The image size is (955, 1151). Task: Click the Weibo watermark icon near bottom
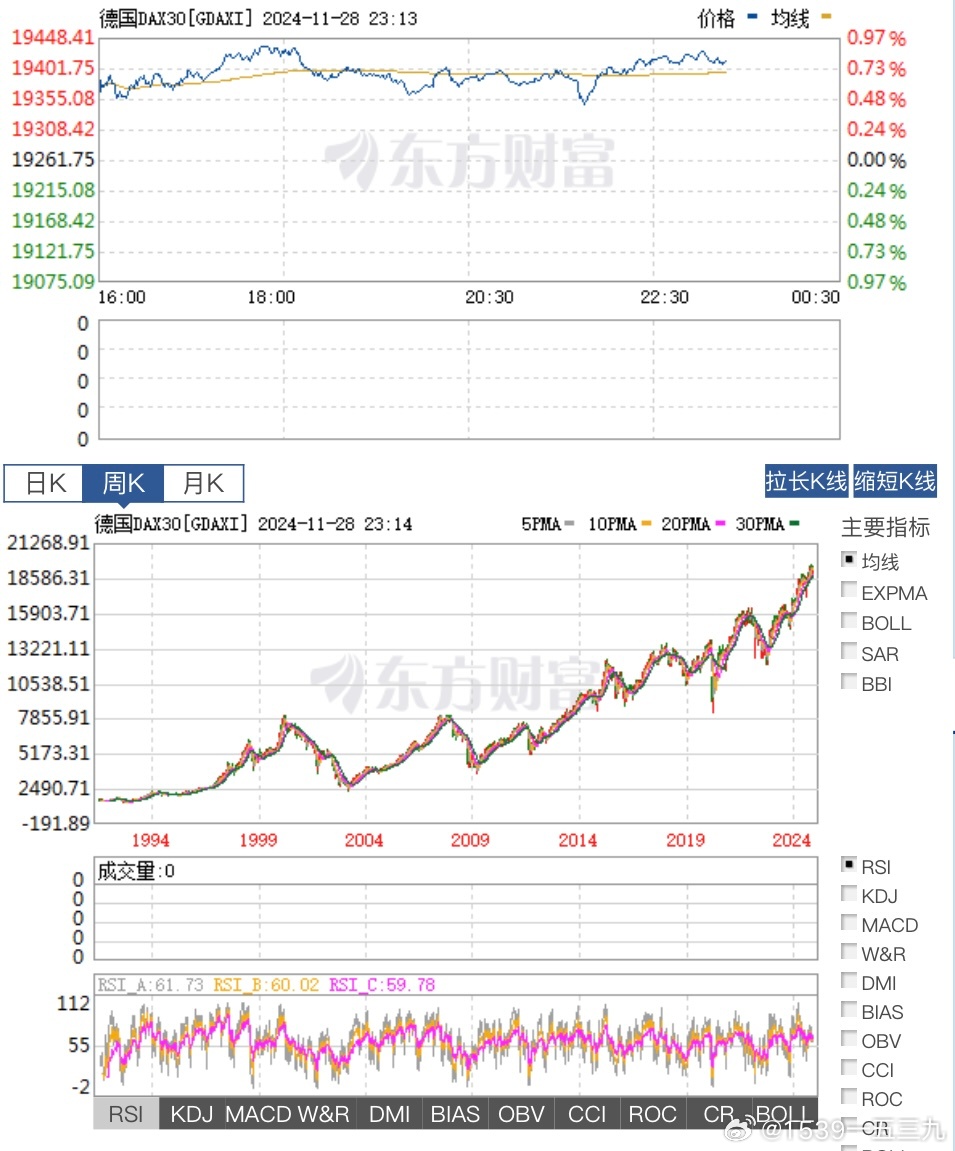(738, 1127)
